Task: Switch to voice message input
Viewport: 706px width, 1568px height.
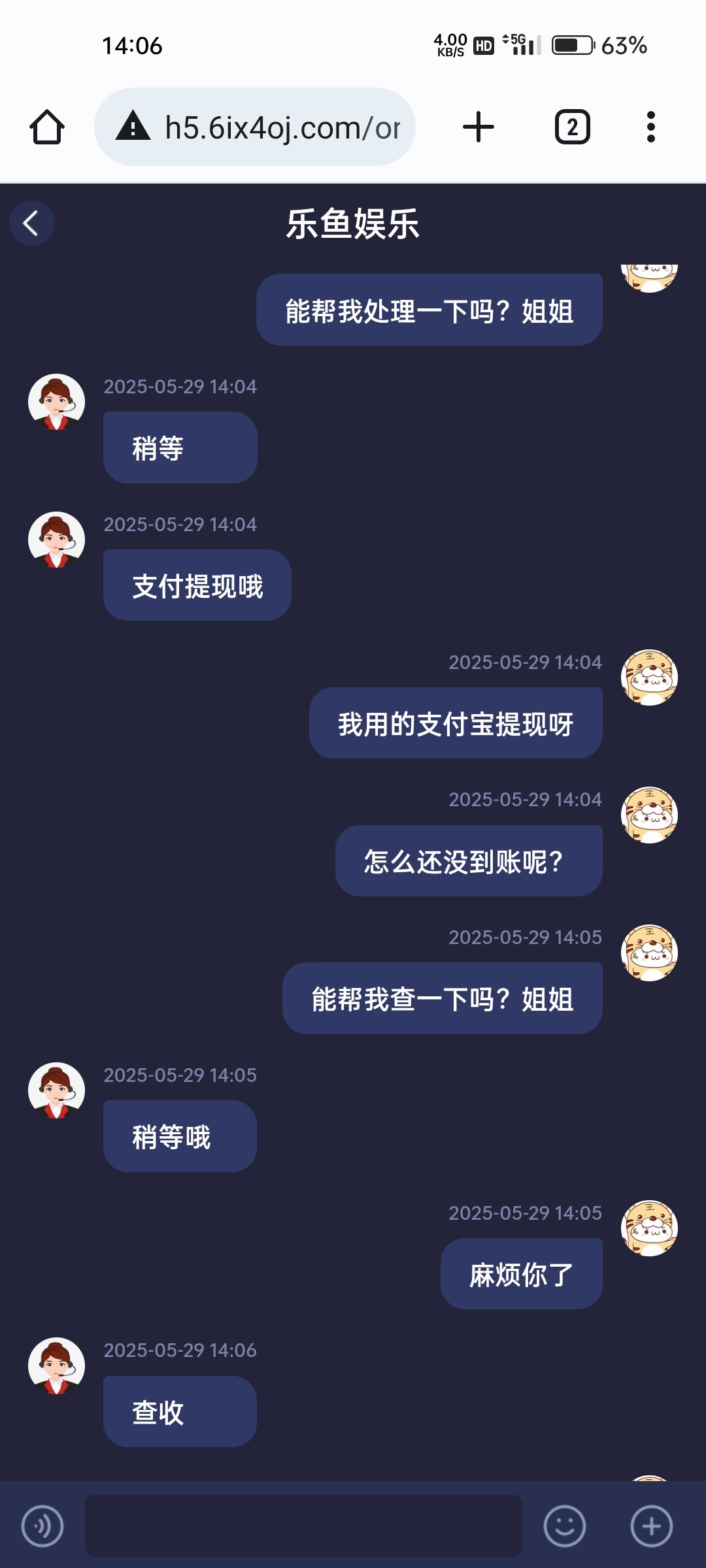Action: [42, 1527]
